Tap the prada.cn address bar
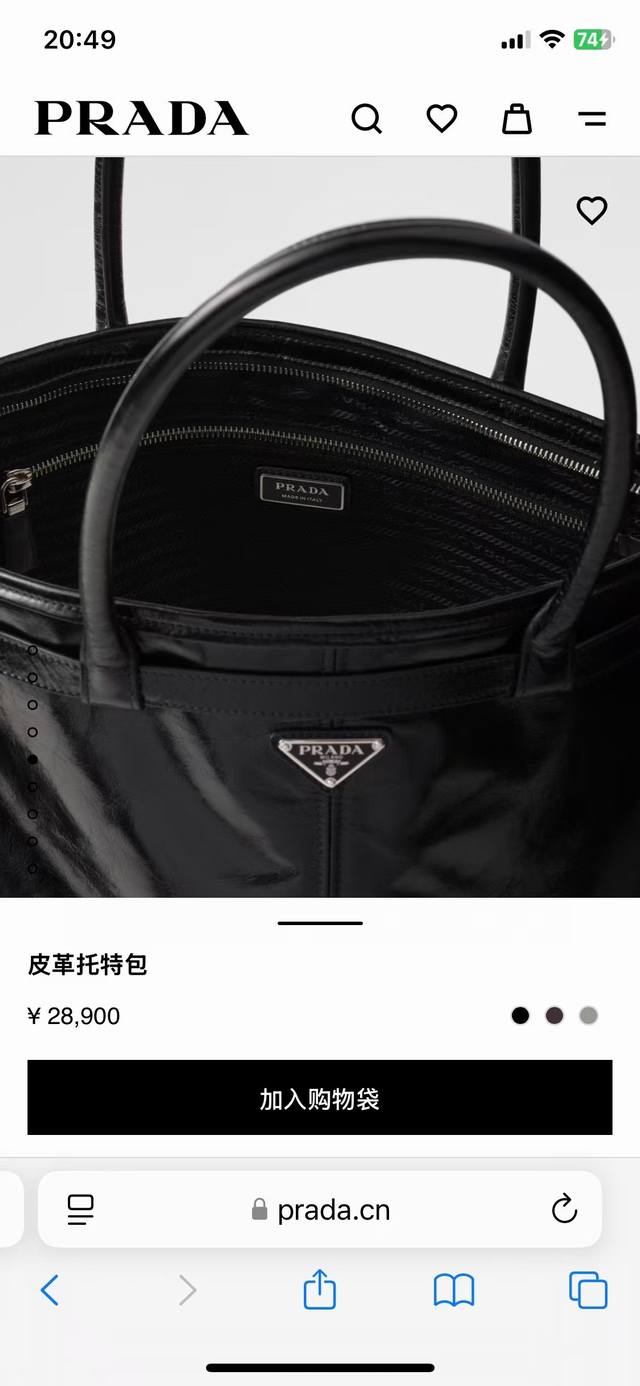Screen dimensions: 640x1386 [322, 1210]
